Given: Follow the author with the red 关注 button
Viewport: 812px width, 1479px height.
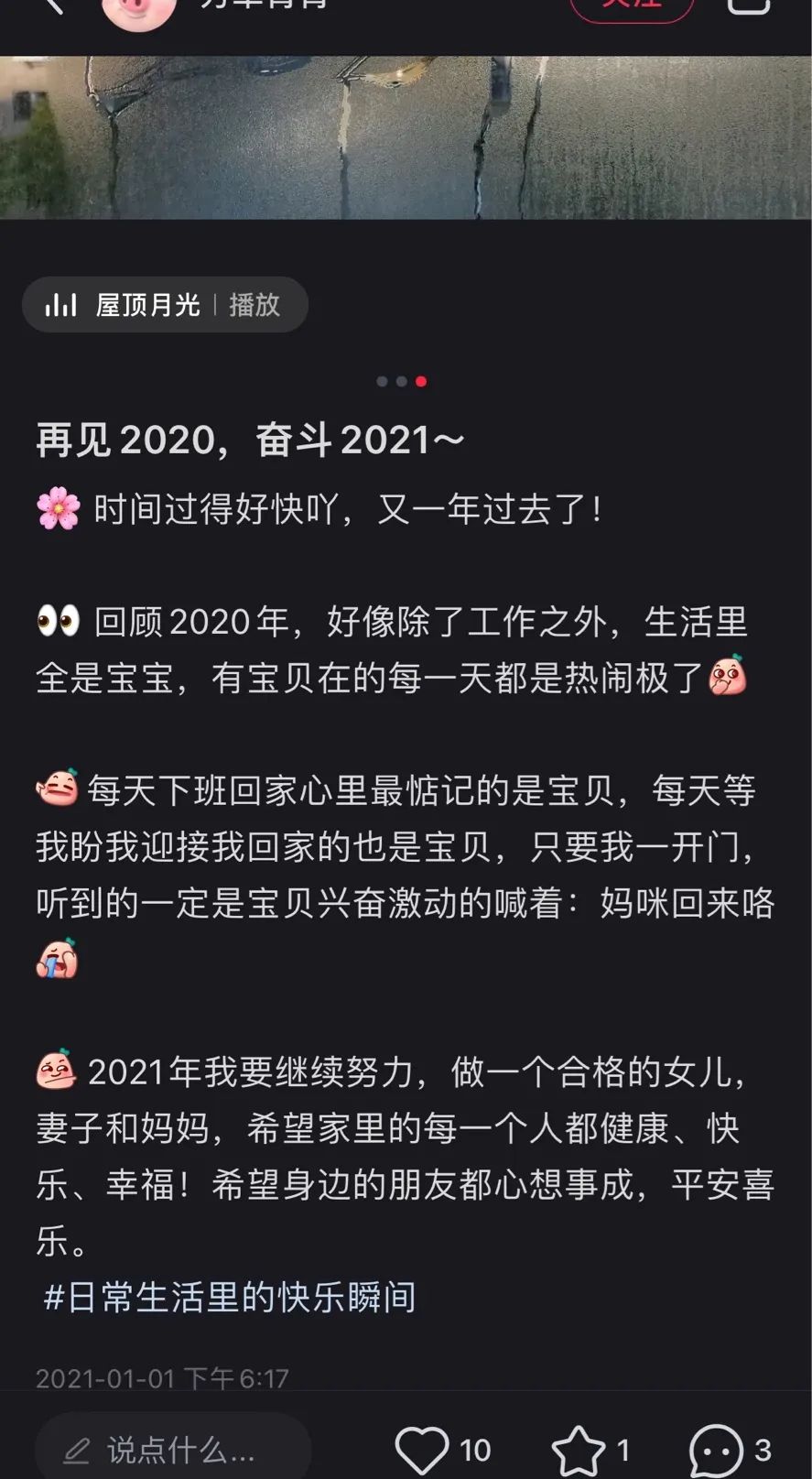Looking at the screenshot, I should [631, 5].
